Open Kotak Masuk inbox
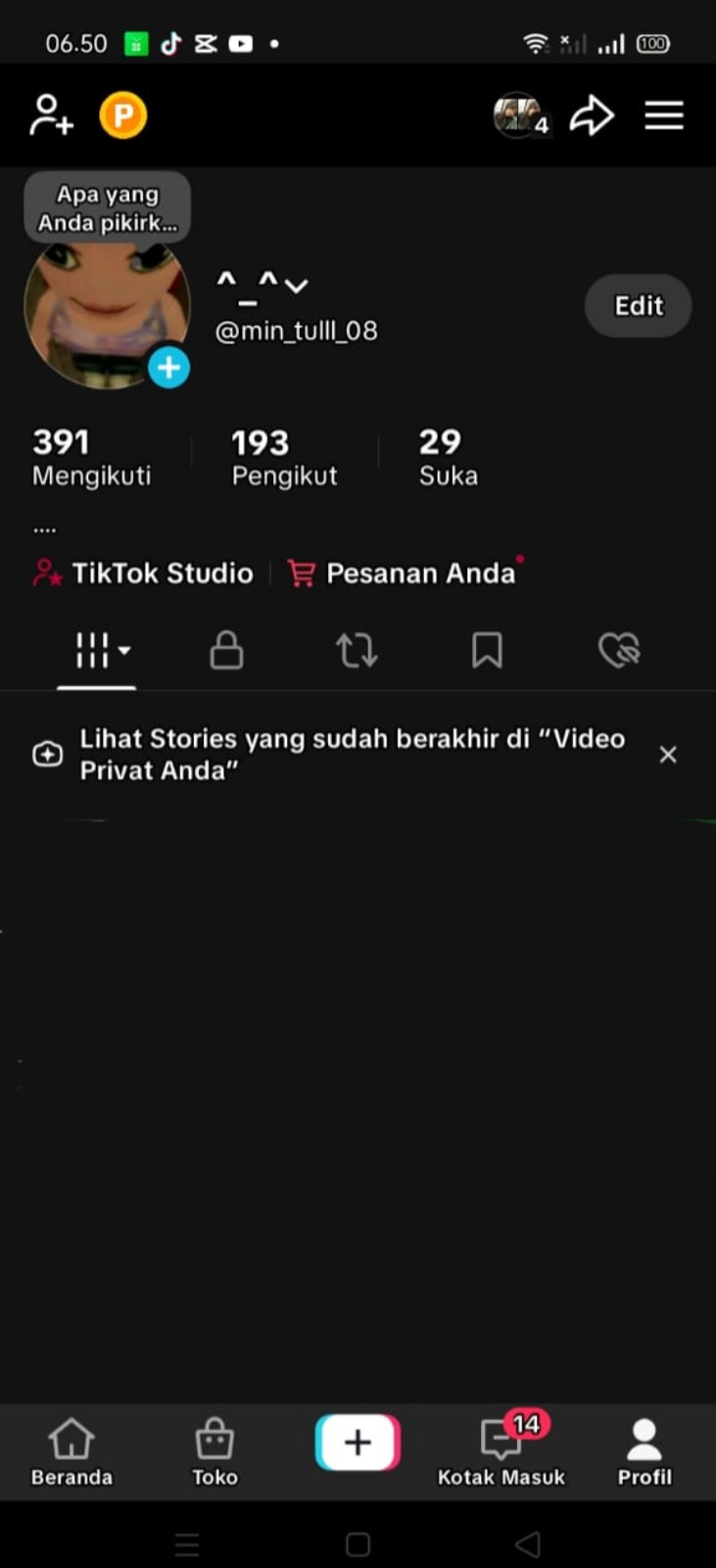Image resolution: width=716 pixels, height=1568 pixels. click(501, 1450)
